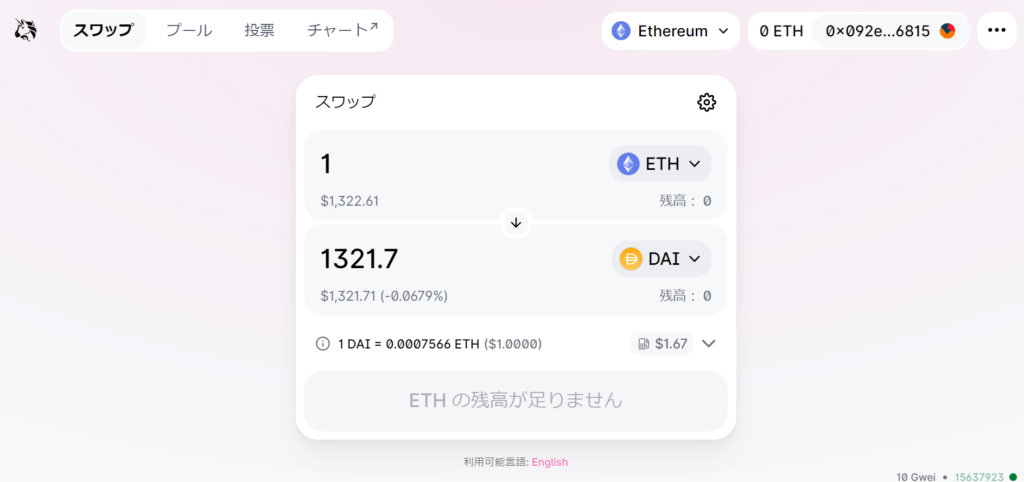Viewport: 1024px width, 482px height.
Task: Change language to English
Action: tap(549, 462)
